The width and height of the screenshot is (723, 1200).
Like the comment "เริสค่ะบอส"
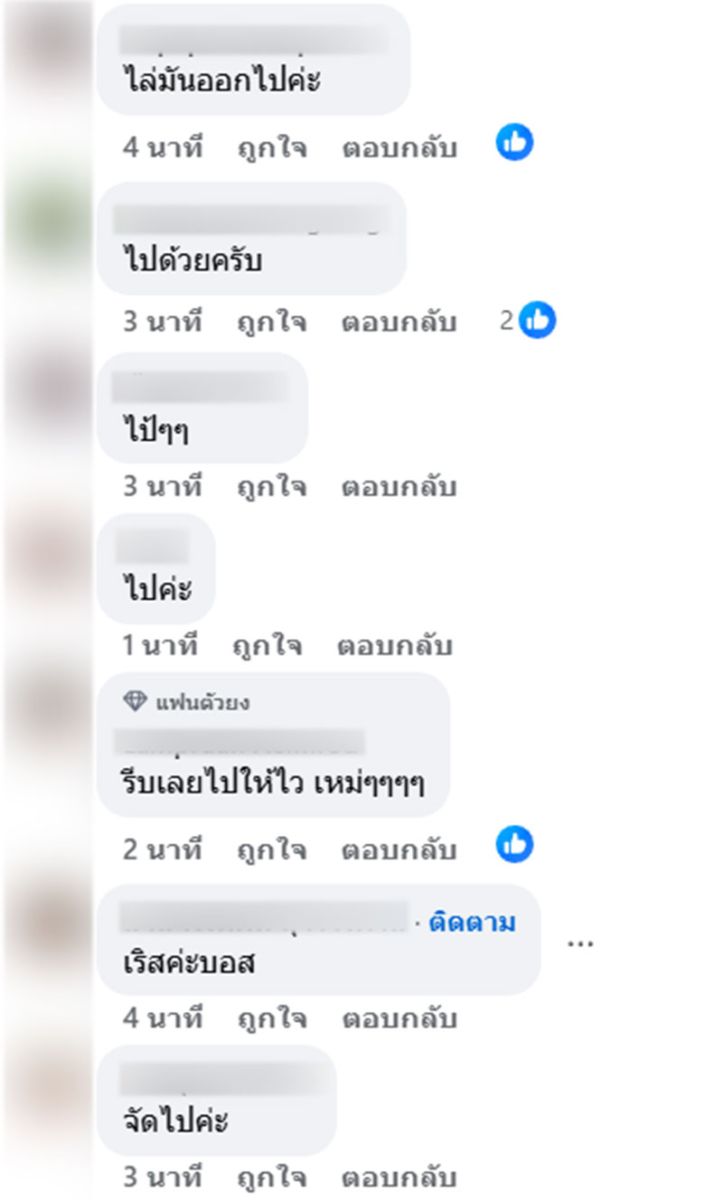271,1019
